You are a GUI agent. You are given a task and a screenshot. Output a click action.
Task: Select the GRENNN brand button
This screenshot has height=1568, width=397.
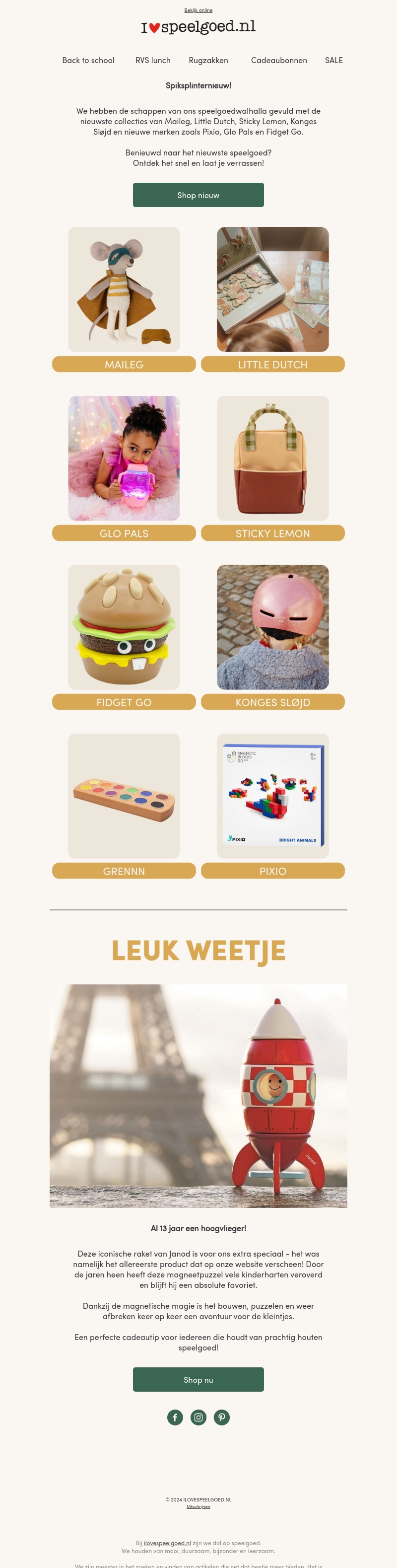pos(124,871)
